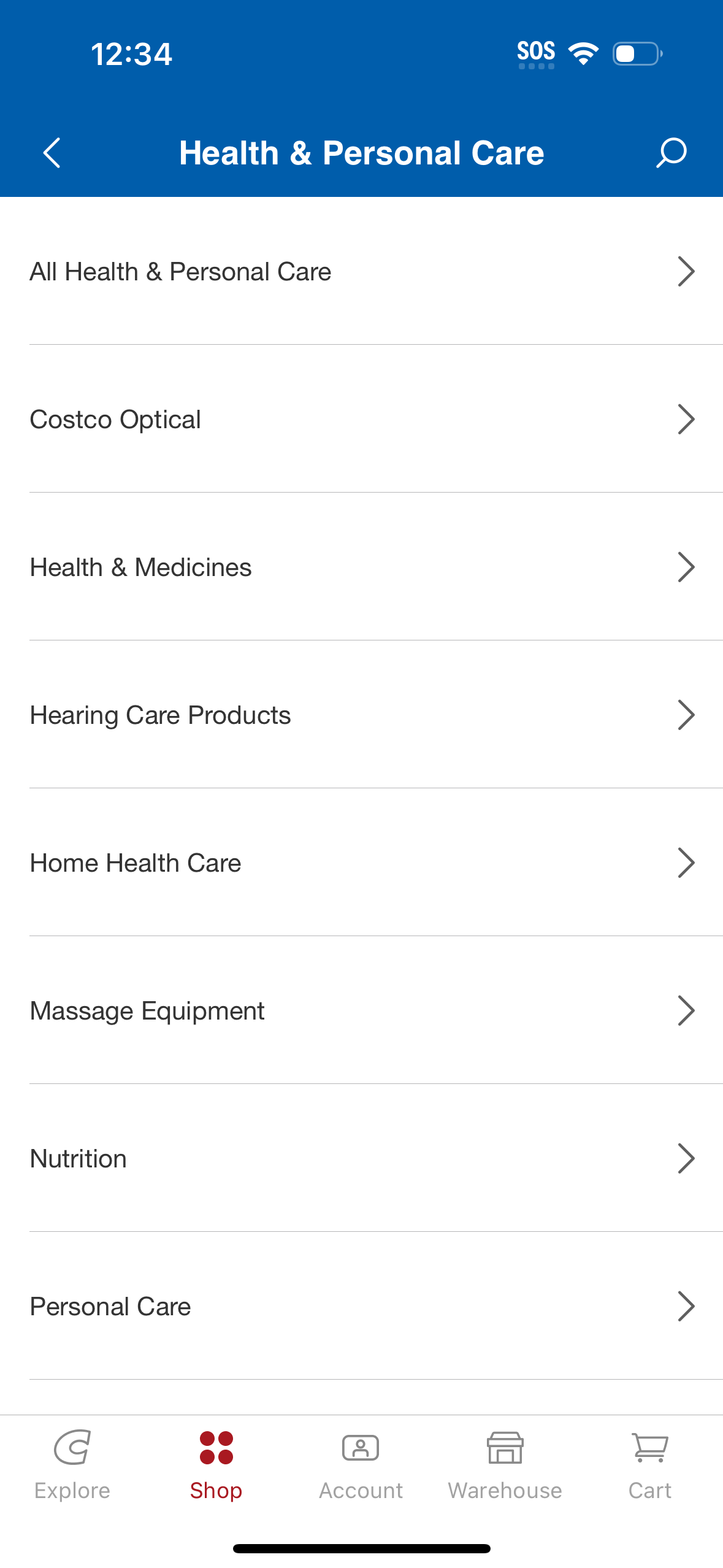Open the Personal Care category

362,1307
